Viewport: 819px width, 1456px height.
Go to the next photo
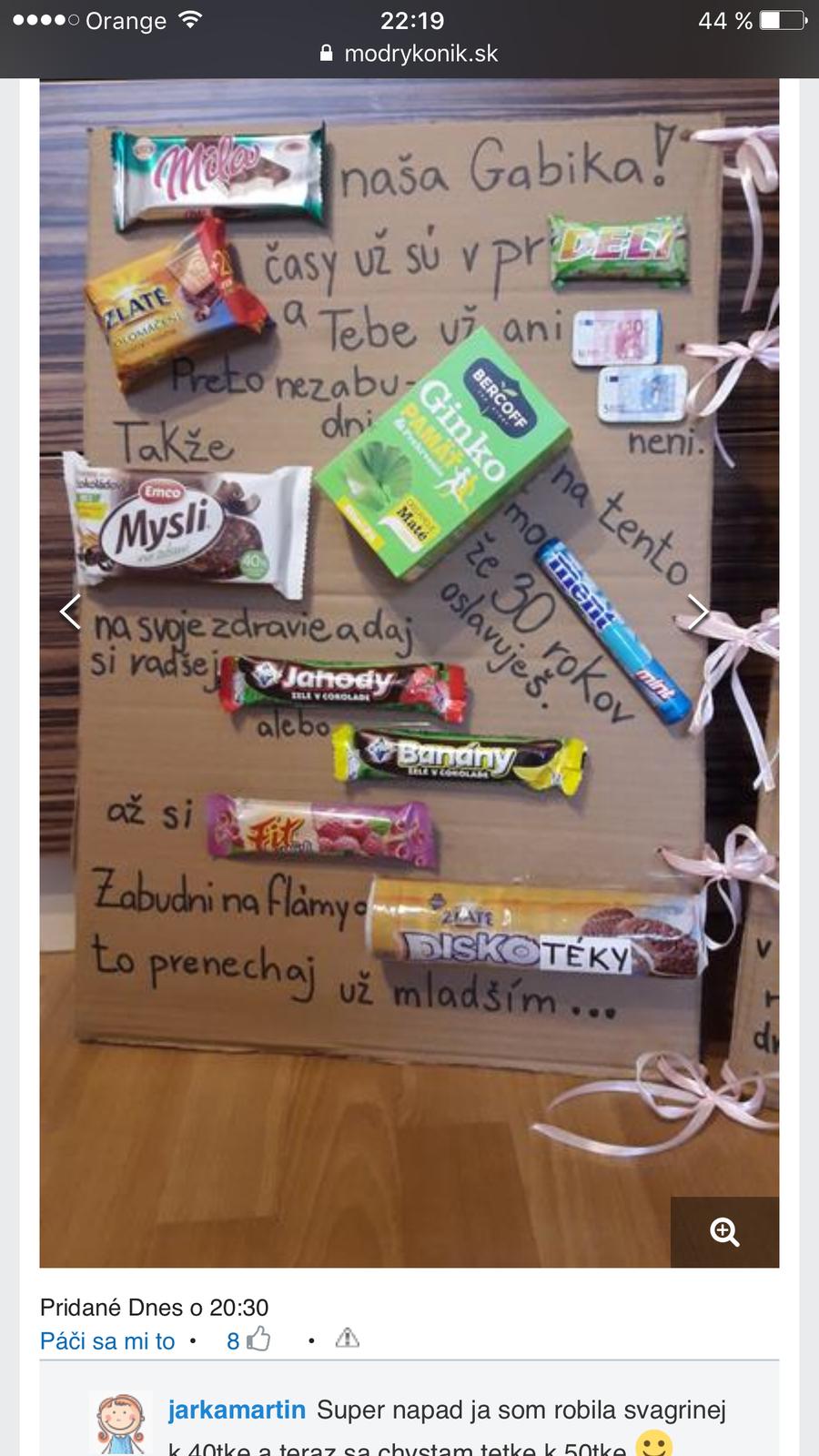pyautogui.click(x=697, y=612)
